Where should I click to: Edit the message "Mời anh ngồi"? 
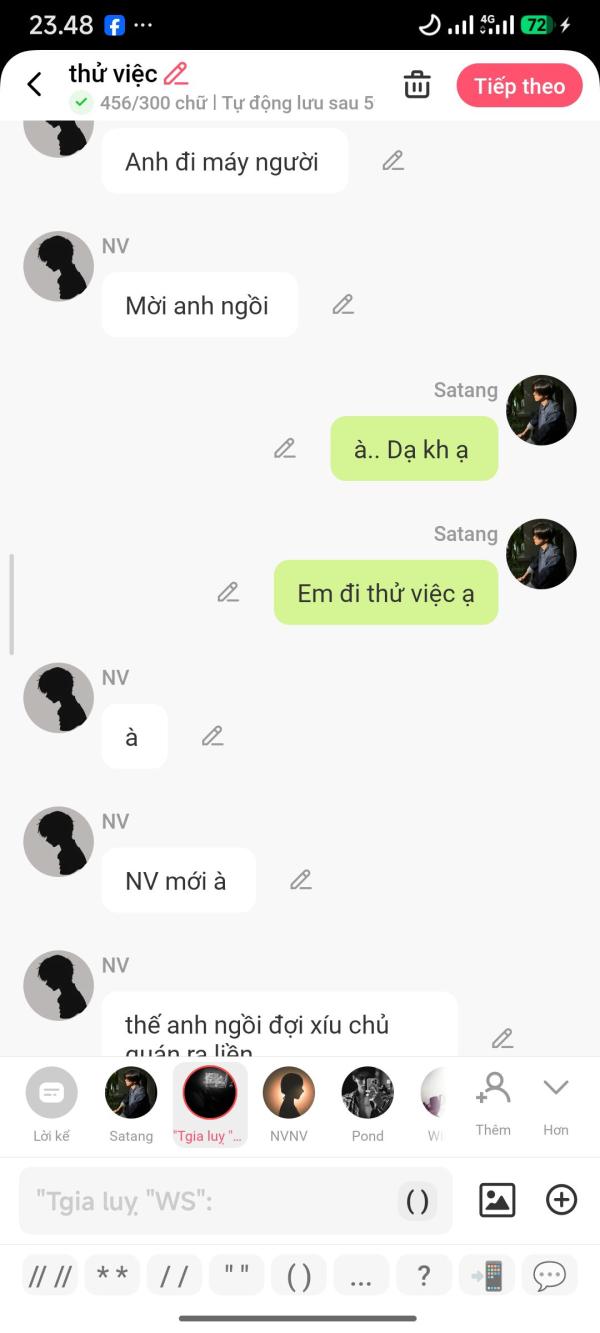click(x=343, y=304)
